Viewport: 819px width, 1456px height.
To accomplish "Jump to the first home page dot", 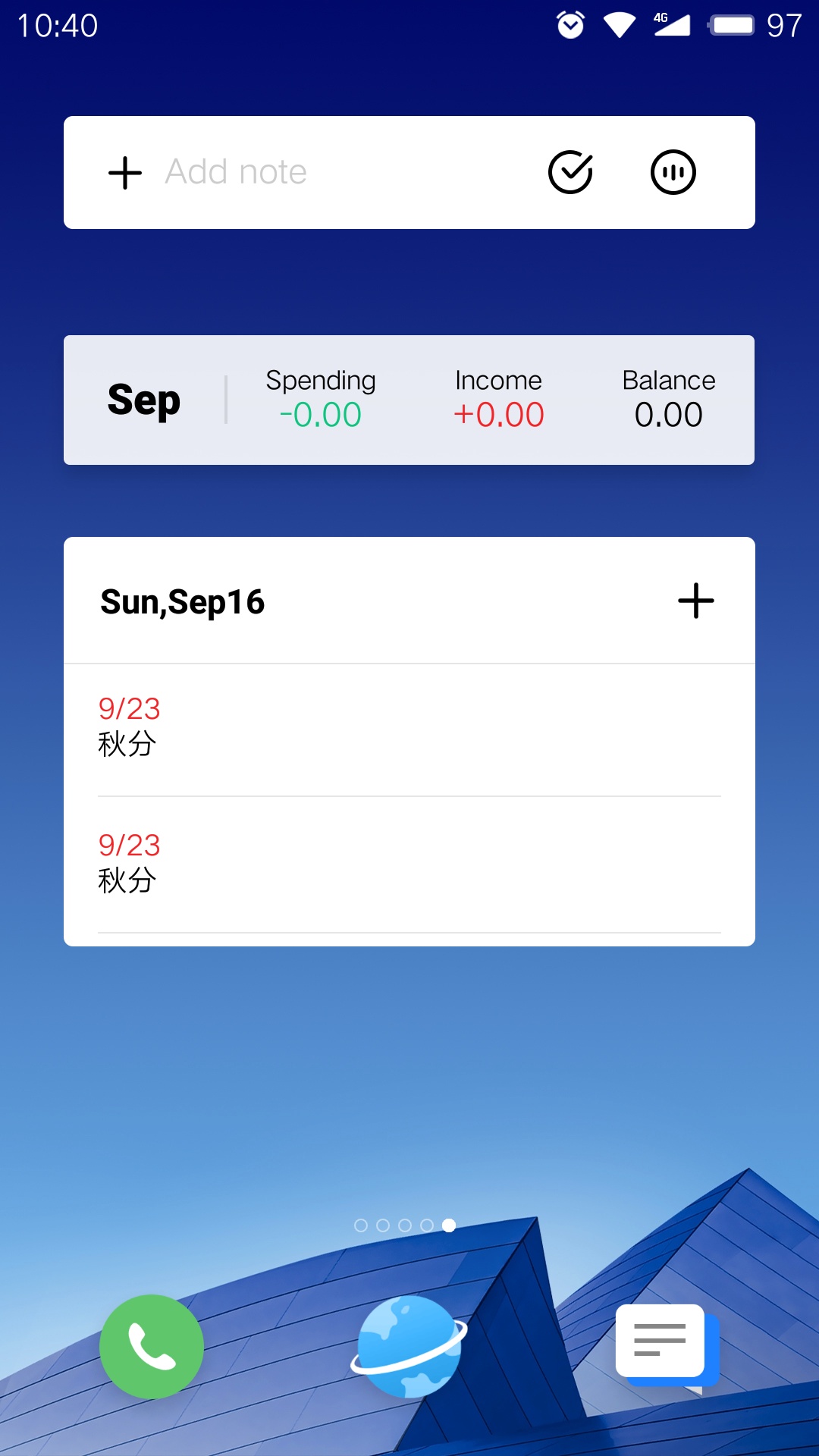I will pyautogui.click(x=361, y=1225).
